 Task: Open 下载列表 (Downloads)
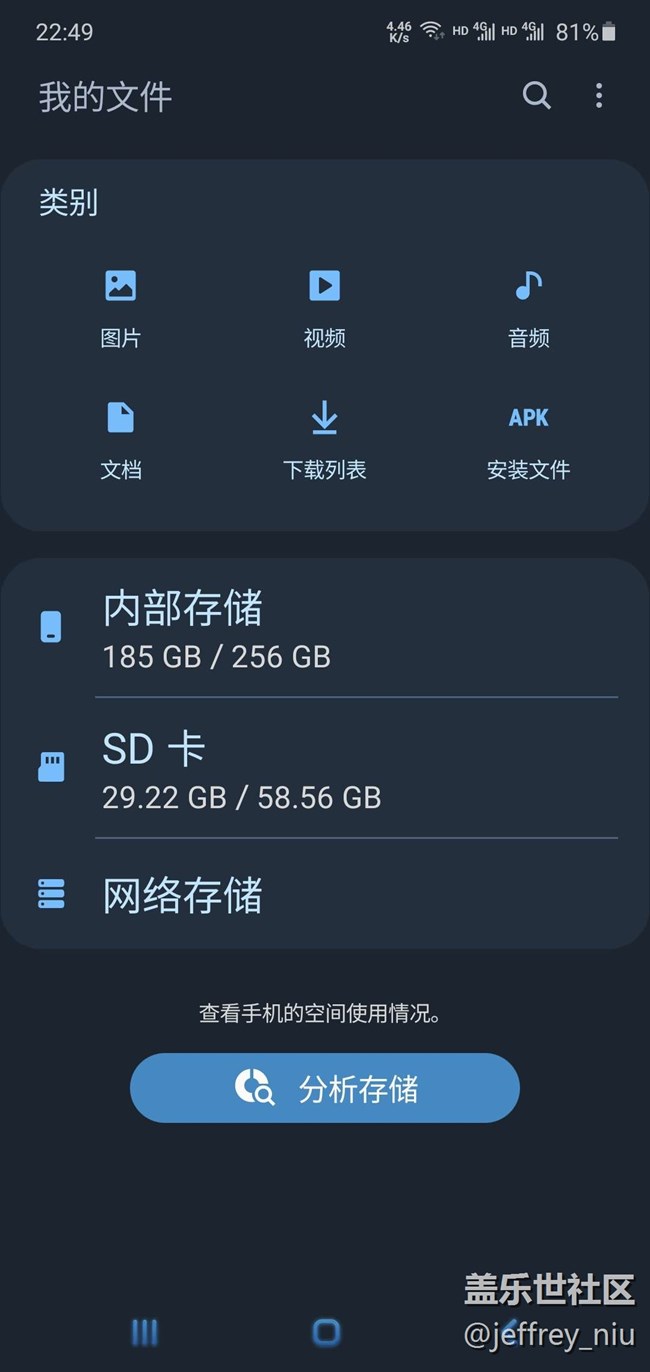tap(324, 440)
